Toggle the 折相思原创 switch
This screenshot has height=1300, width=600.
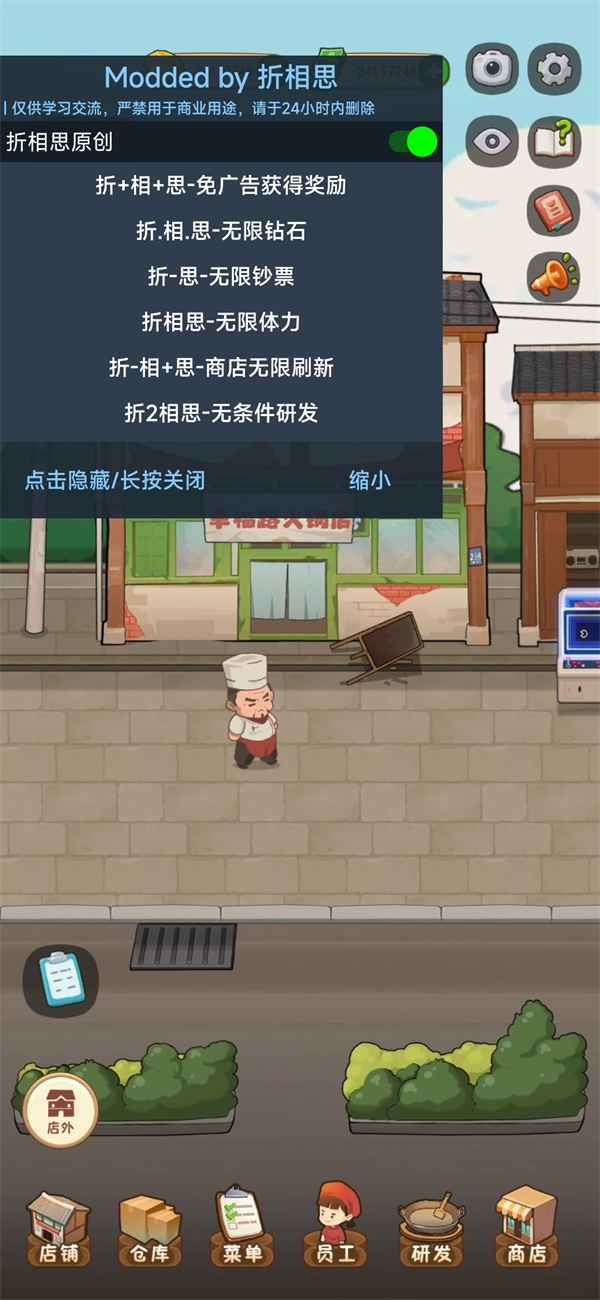coord(413,142)
